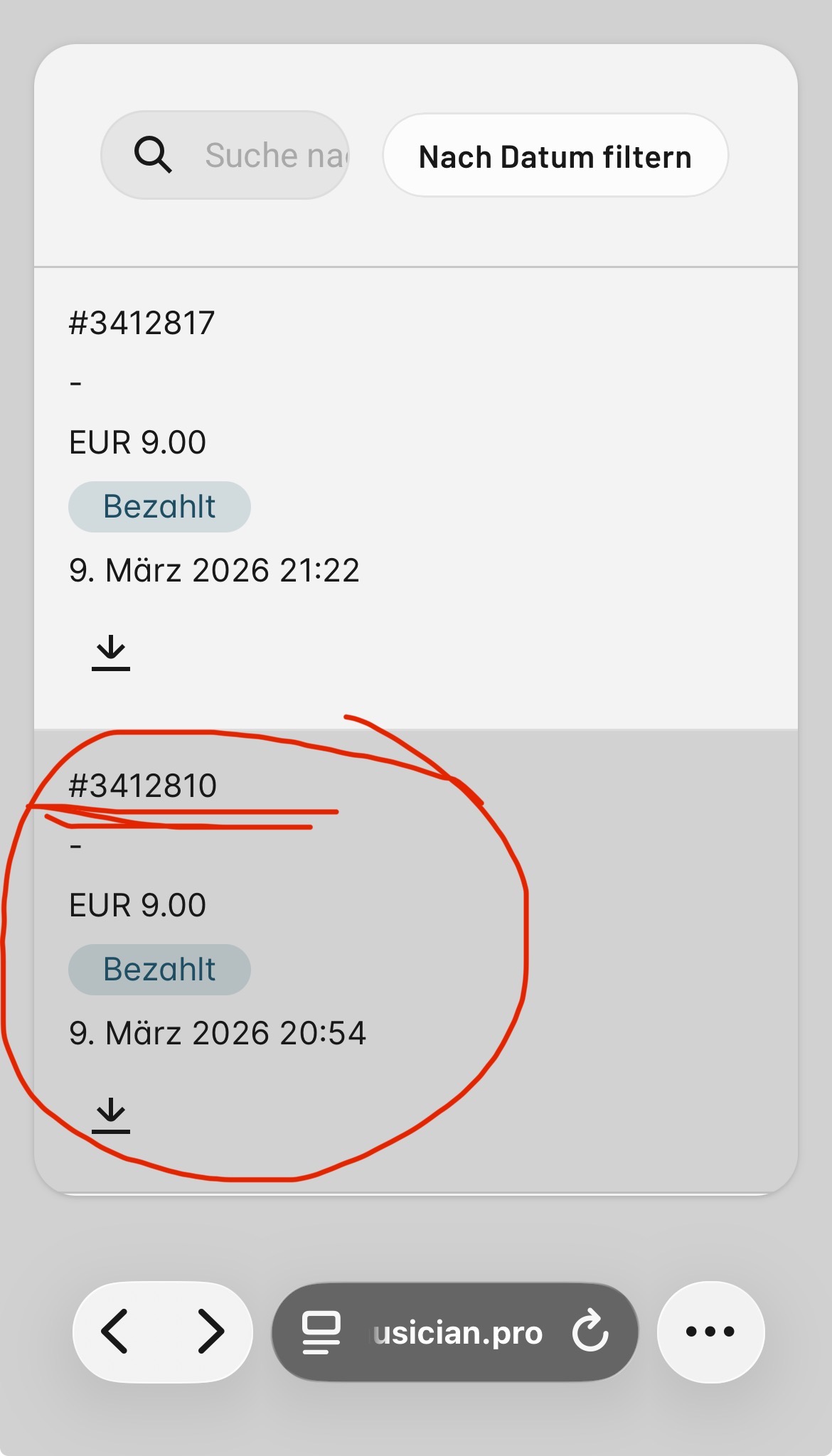The width and height of the screenshot is (832, 1456).
Task: Tap the address bar showing usician.pro
Action: coord(457,1332)
